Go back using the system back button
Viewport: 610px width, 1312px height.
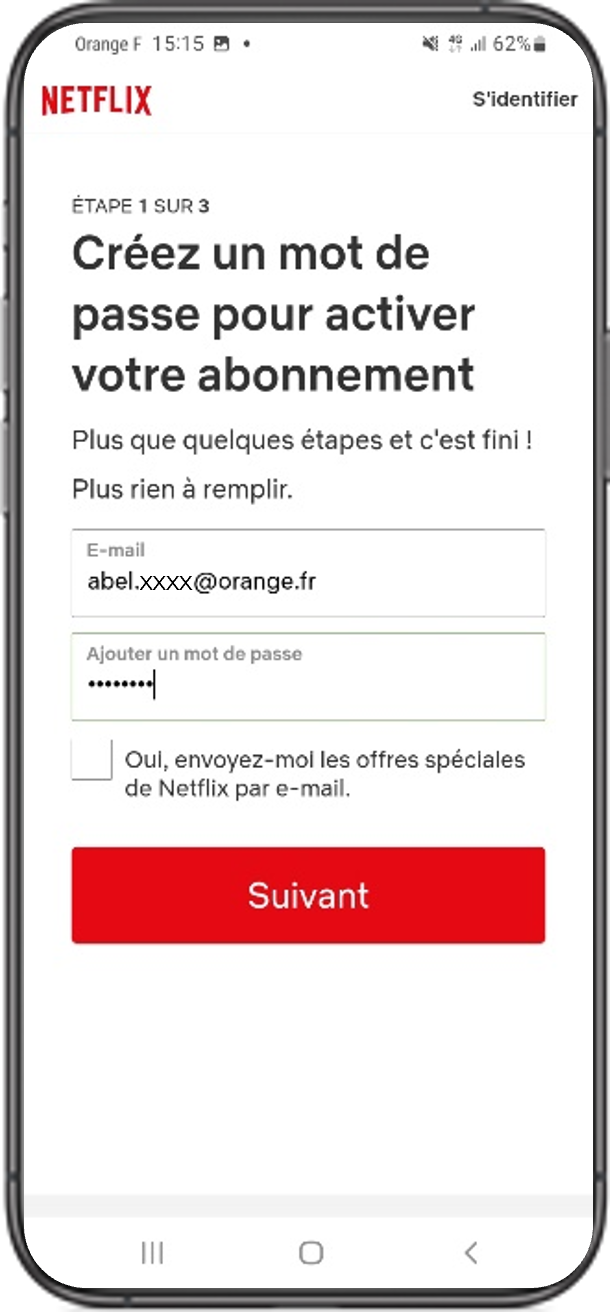click(471, 1252)
